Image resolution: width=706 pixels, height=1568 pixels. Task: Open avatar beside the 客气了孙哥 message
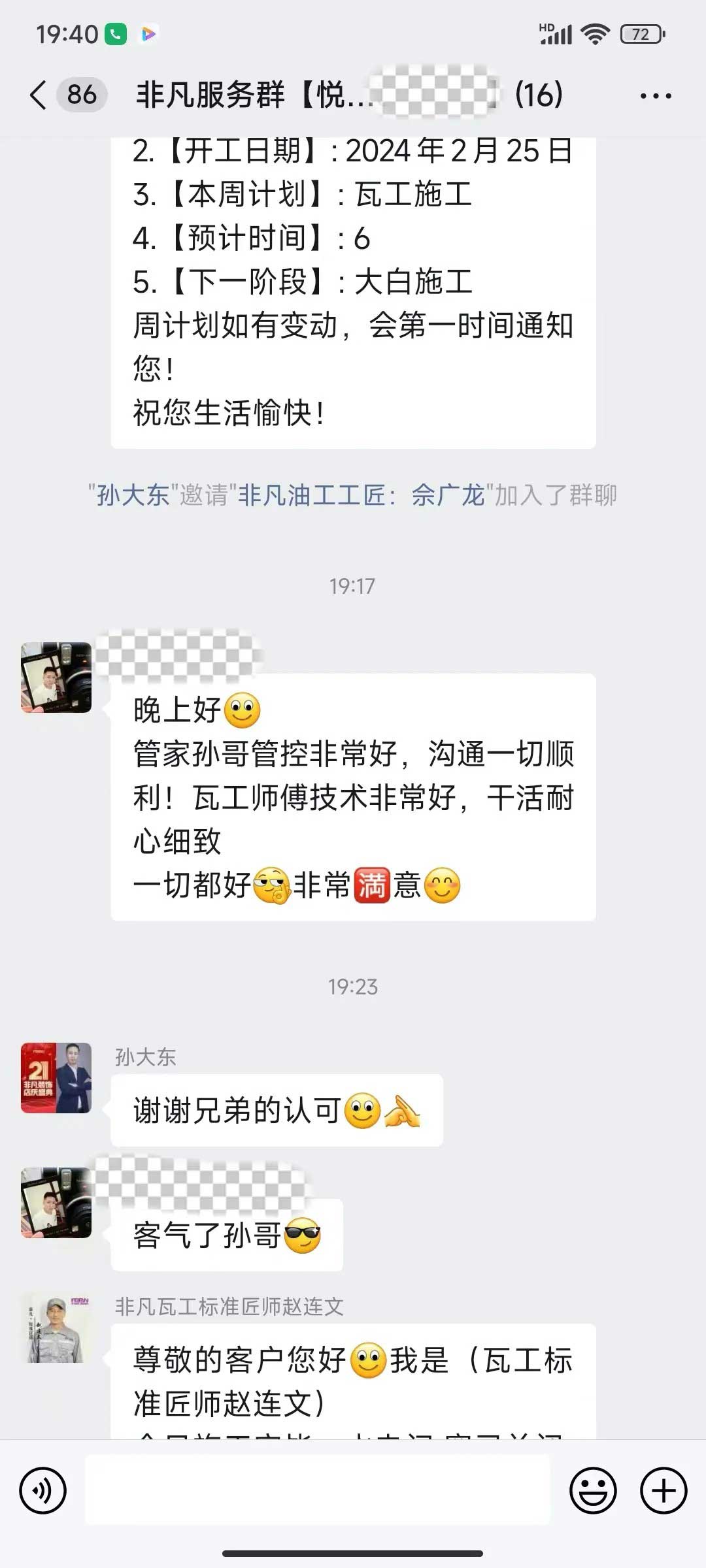pos(56,1203)
